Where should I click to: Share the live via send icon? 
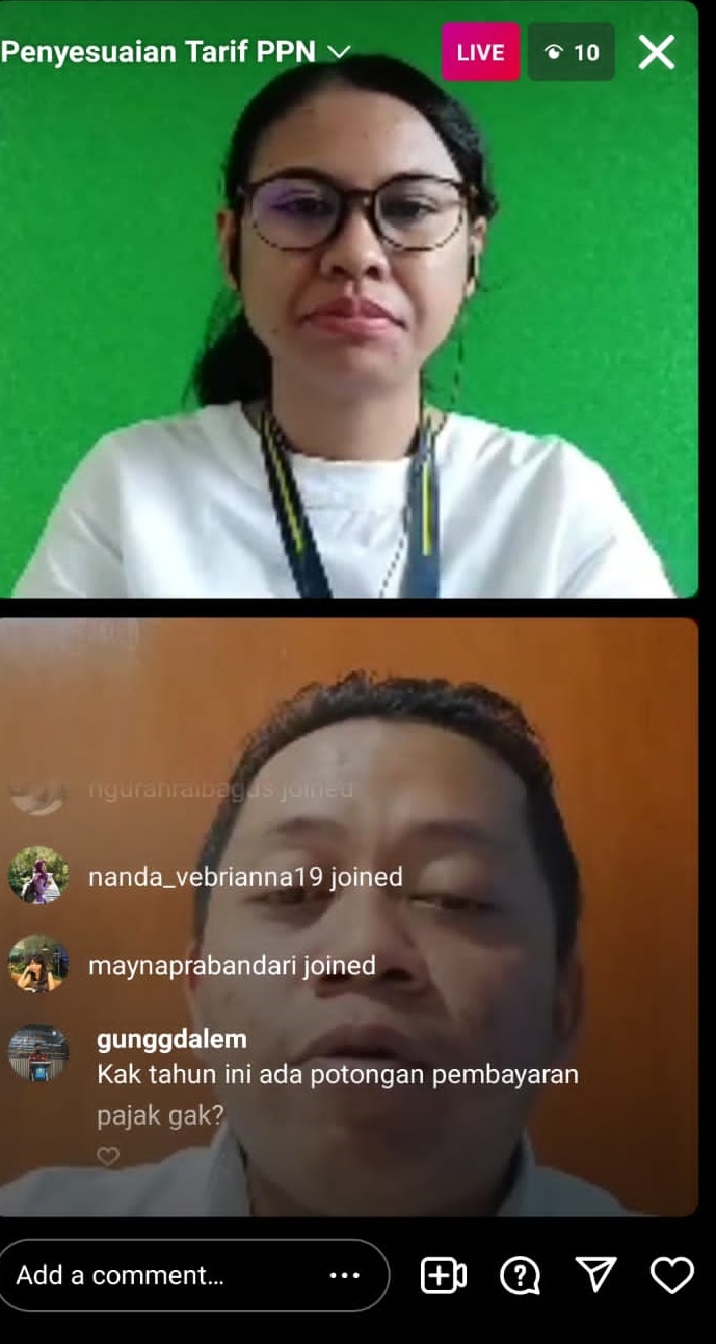coord(596,1274)
